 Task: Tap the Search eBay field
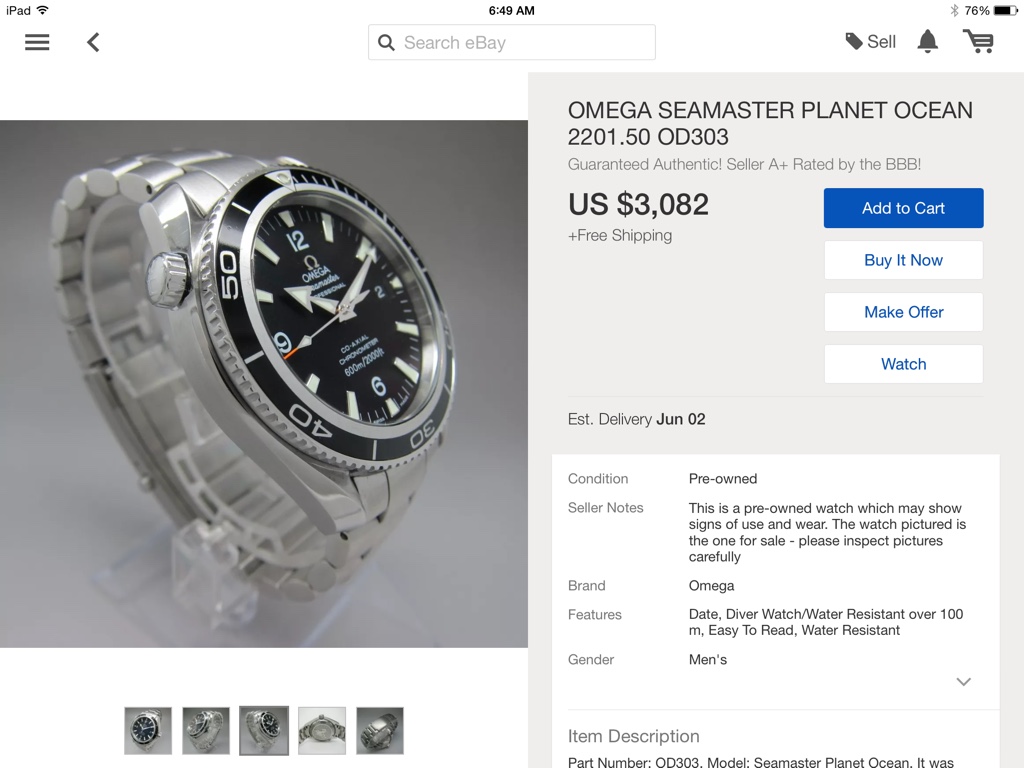tap(512, 42)
